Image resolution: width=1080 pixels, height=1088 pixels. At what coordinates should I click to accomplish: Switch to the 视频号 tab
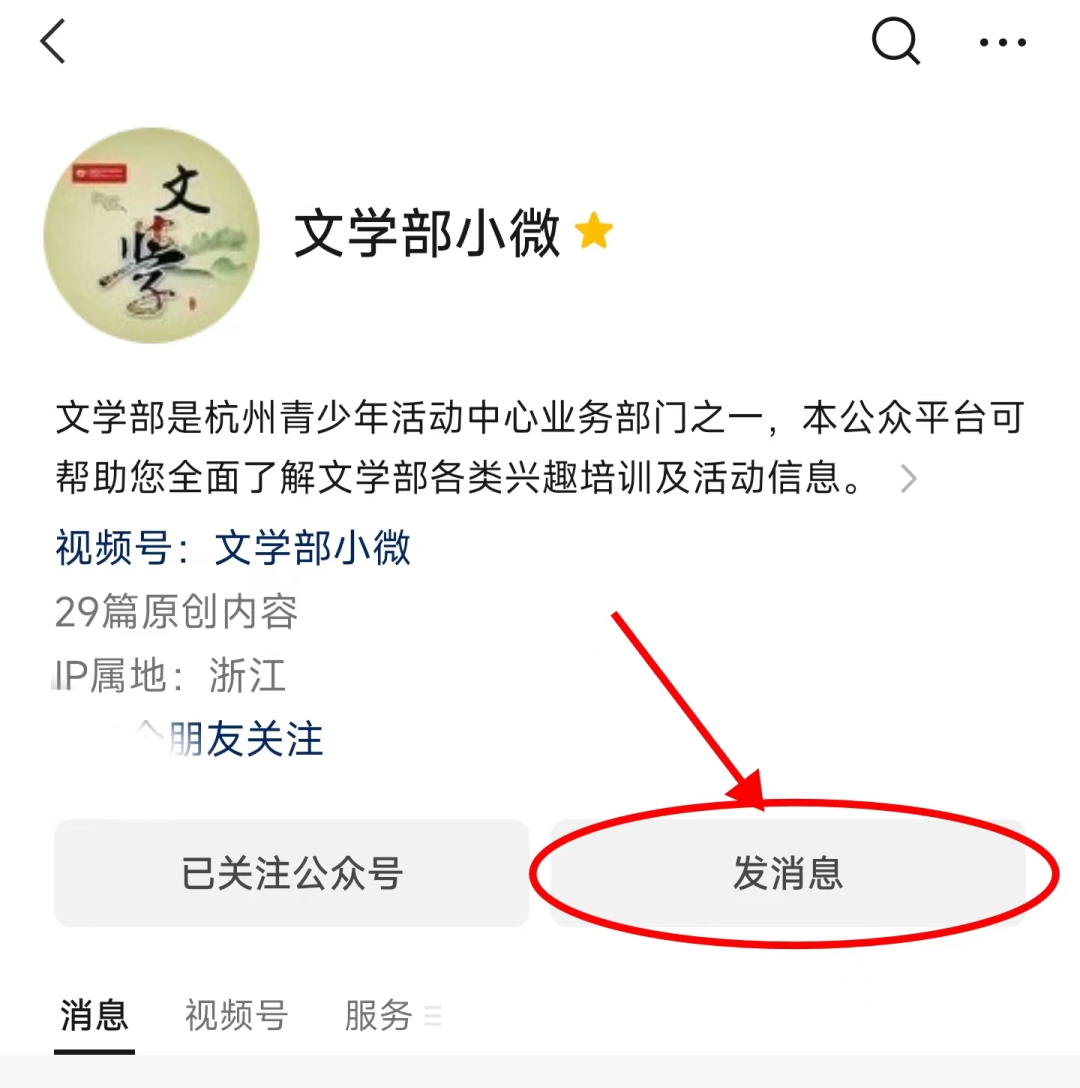pyautogui.click(x=237, y=1016)
